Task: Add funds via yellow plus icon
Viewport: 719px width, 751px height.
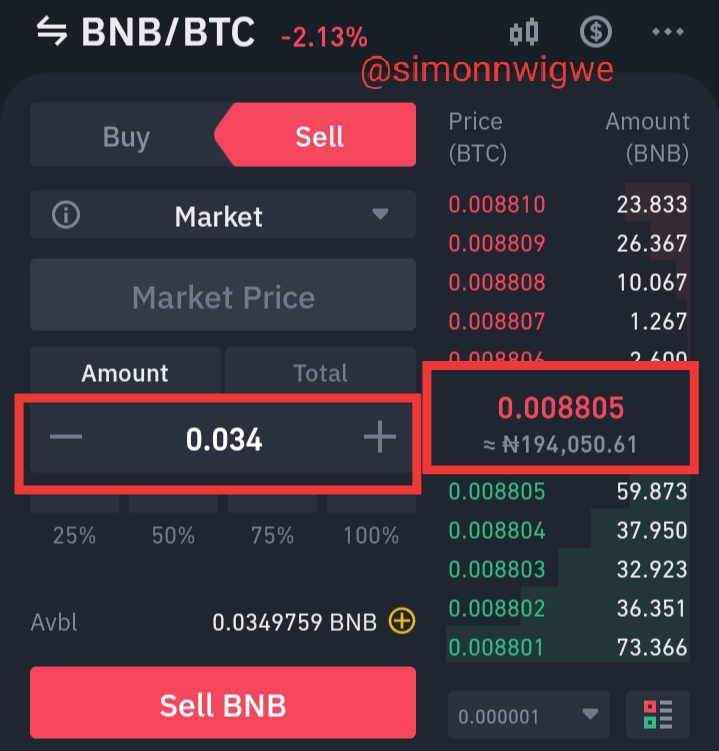Action: point(401,621)
